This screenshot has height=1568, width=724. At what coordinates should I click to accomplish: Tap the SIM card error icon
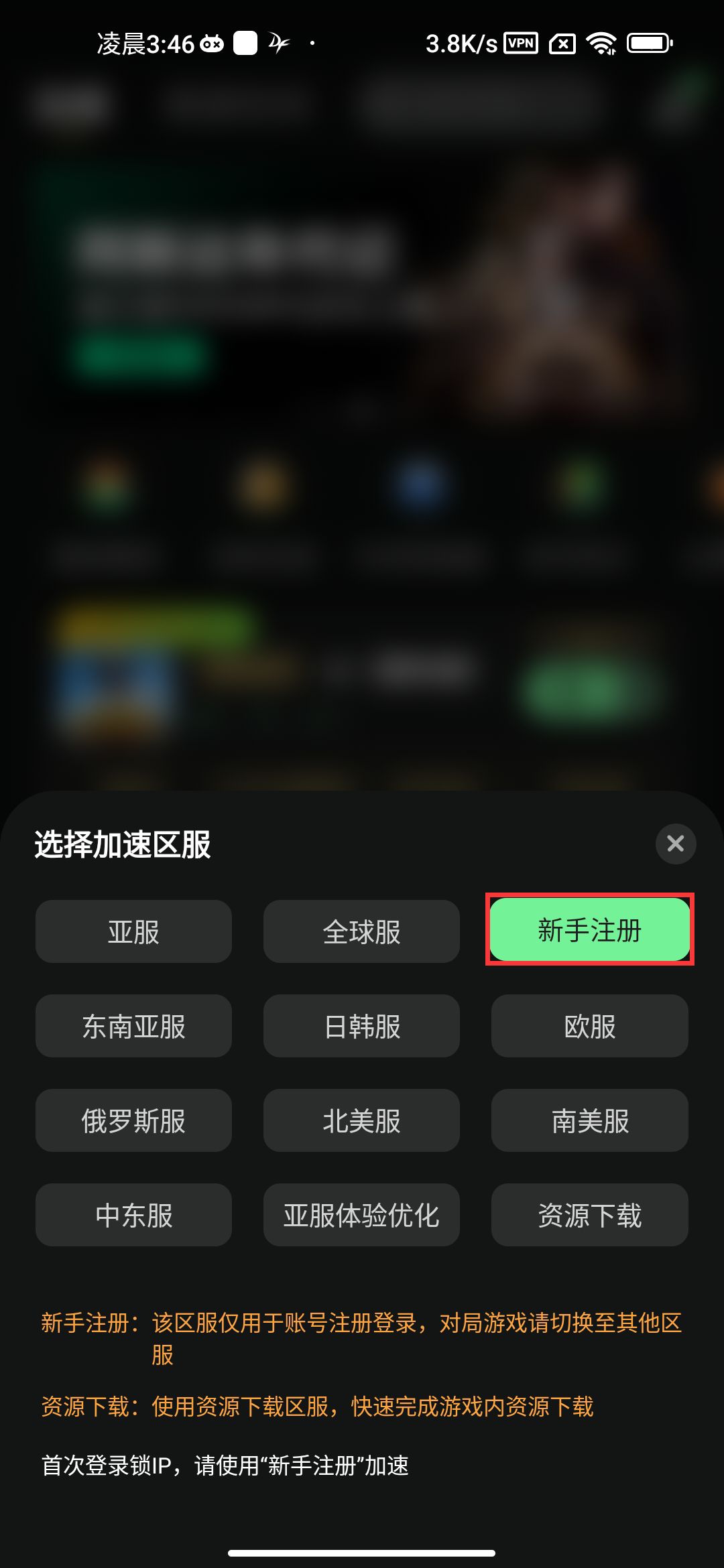(563, 42)
